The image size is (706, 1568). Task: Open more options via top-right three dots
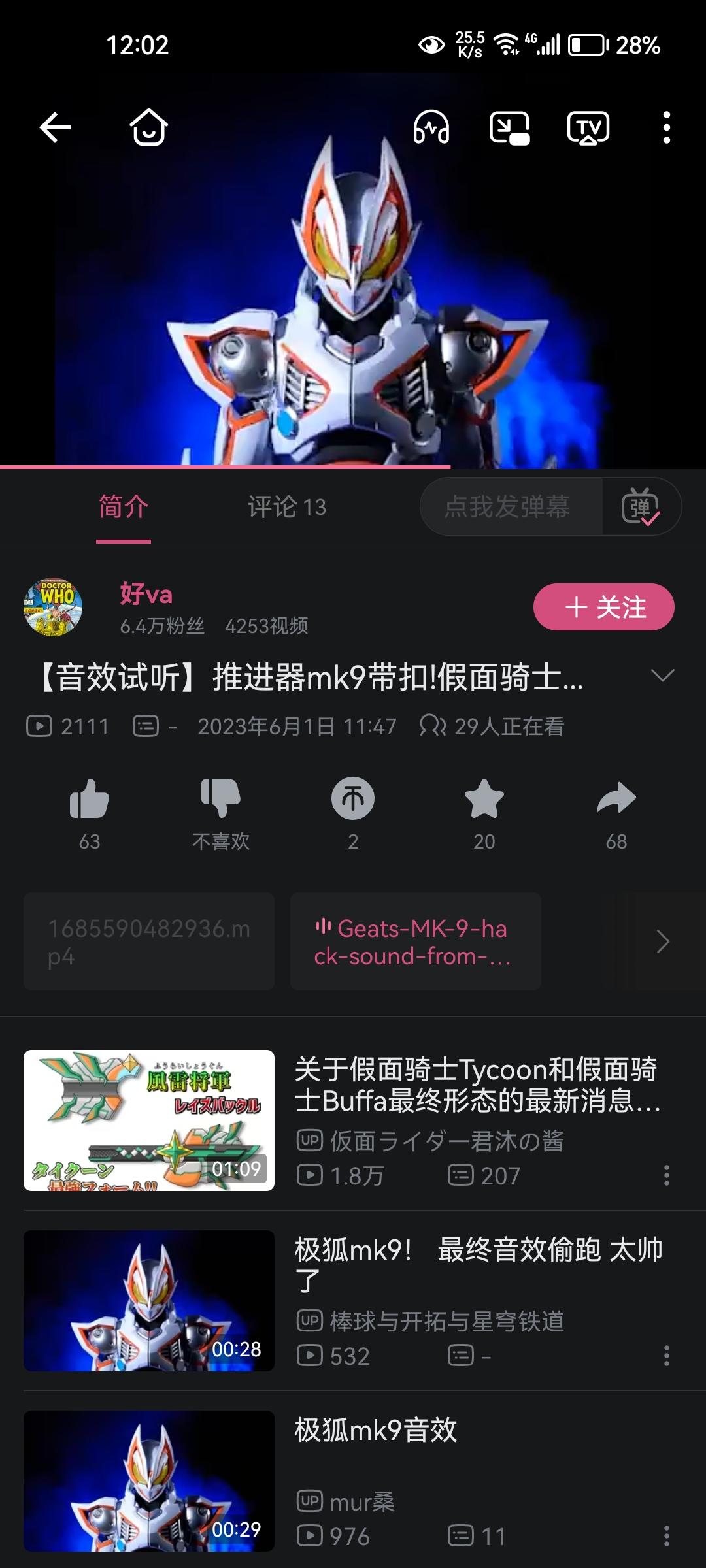[x=665, y=129]
